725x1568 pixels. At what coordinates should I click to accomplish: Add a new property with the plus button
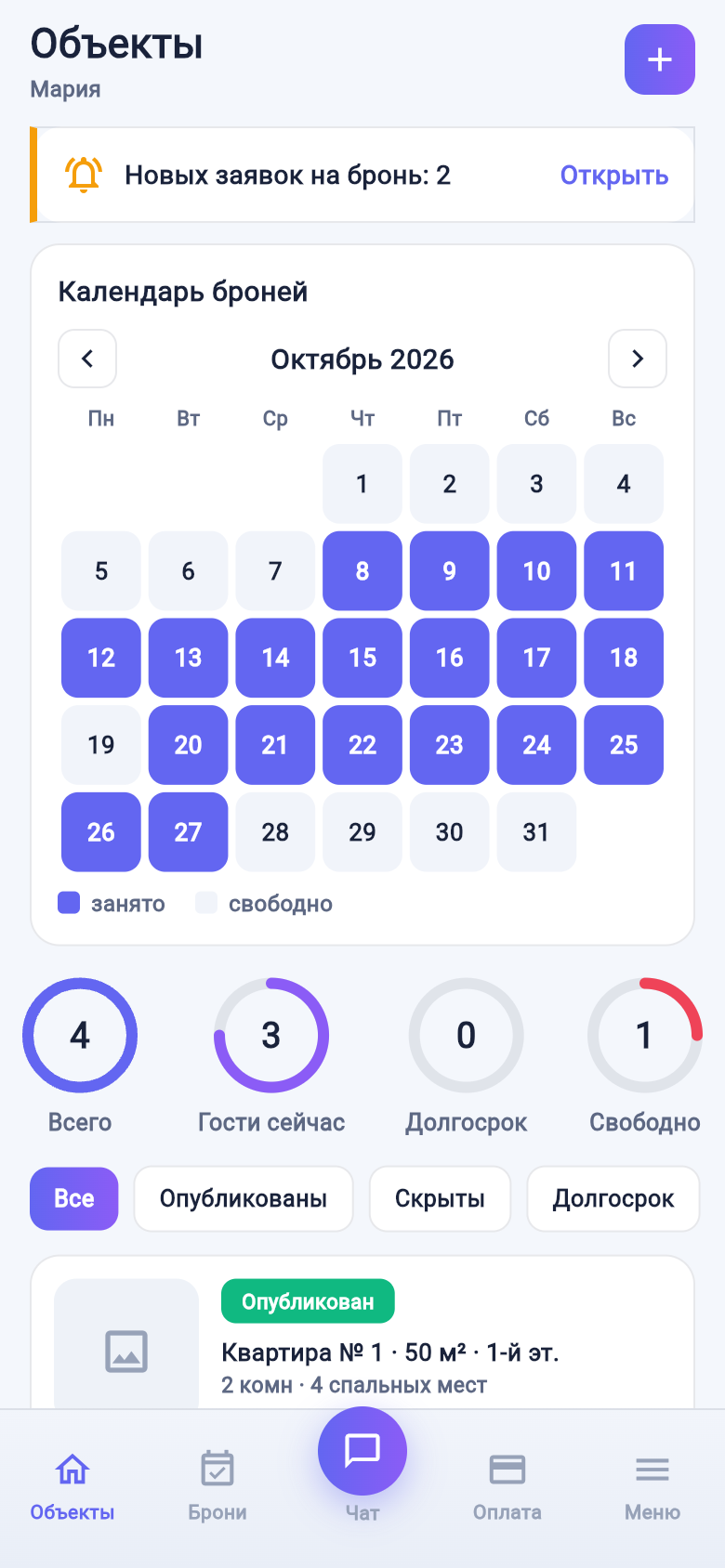tap(660, 59)
